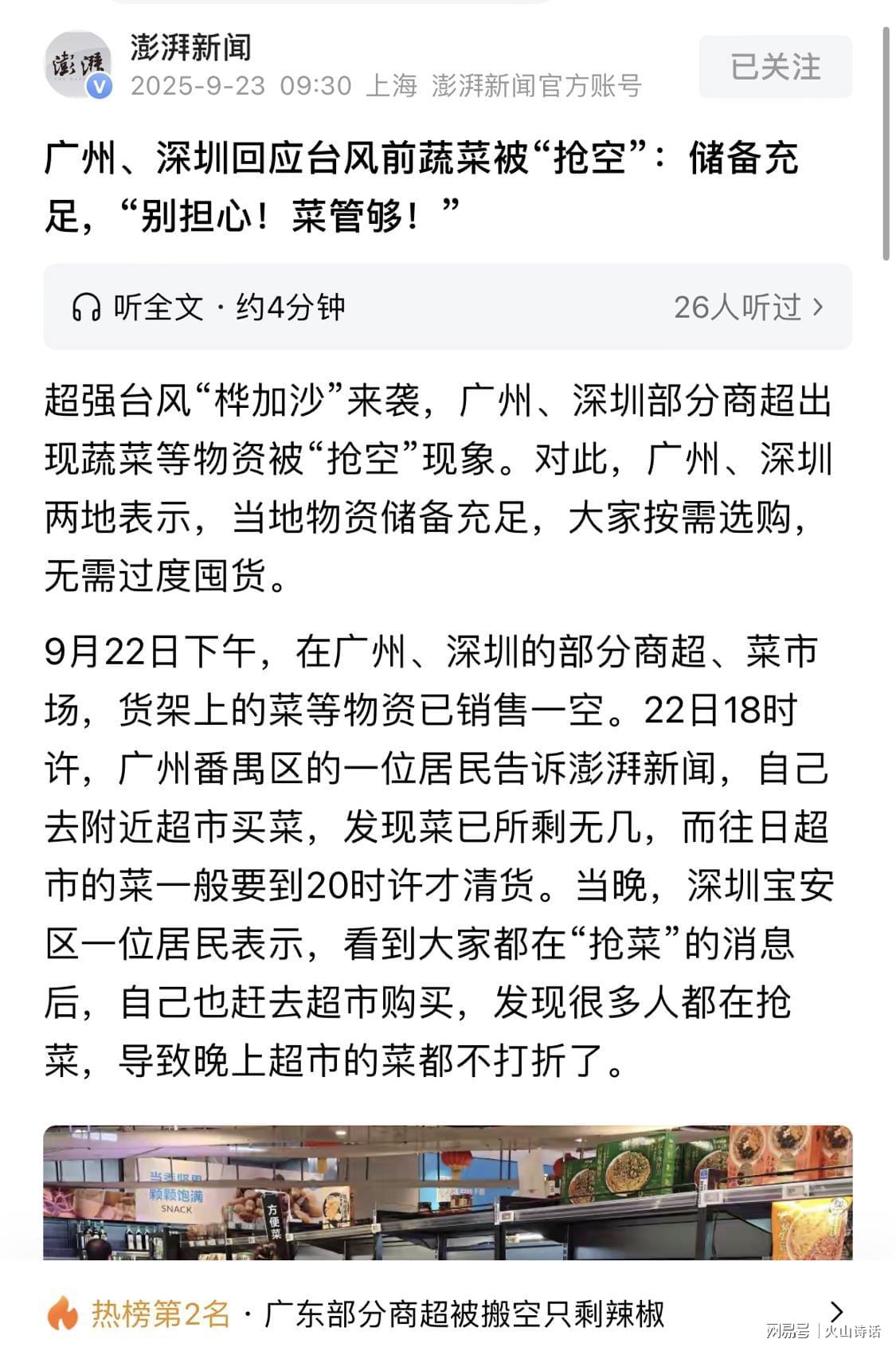The image size is (896, 1347).
Task: Play 听全文 audio of the article
Action: 209,307
